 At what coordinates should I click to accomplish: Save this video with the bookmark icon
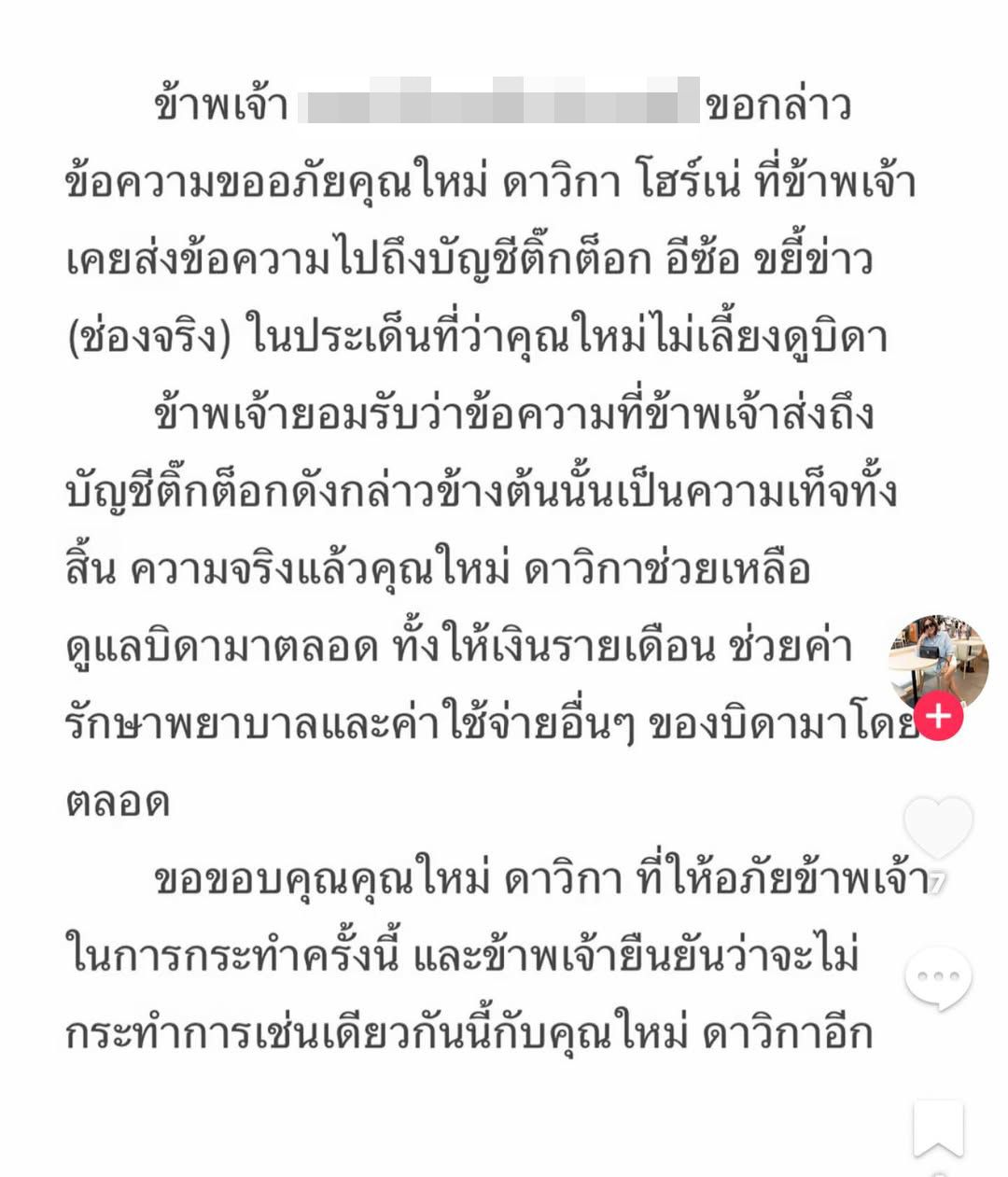pos(938,1128)
